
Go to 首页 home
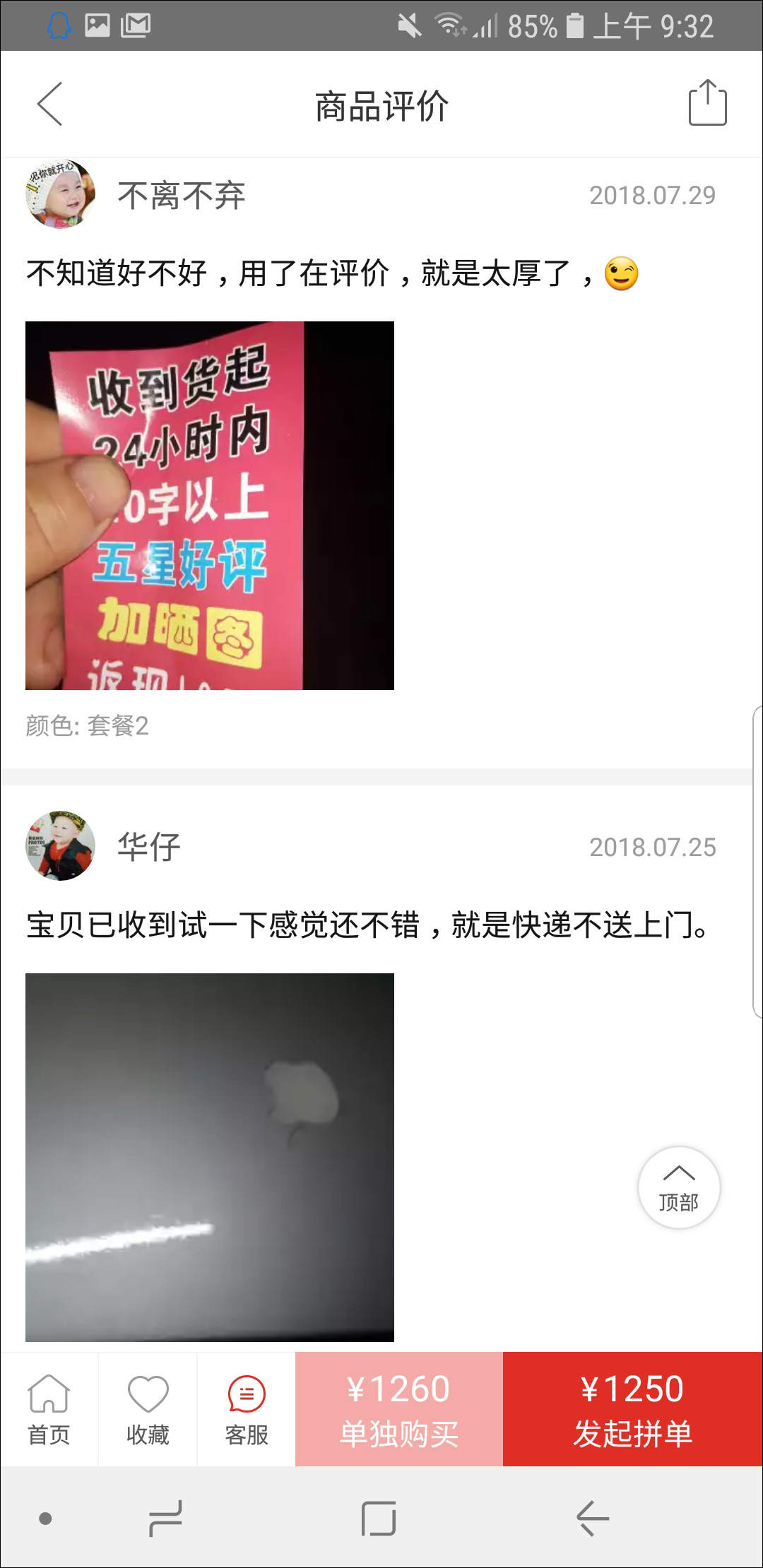pyautogui.click(x=49, y=1410)
